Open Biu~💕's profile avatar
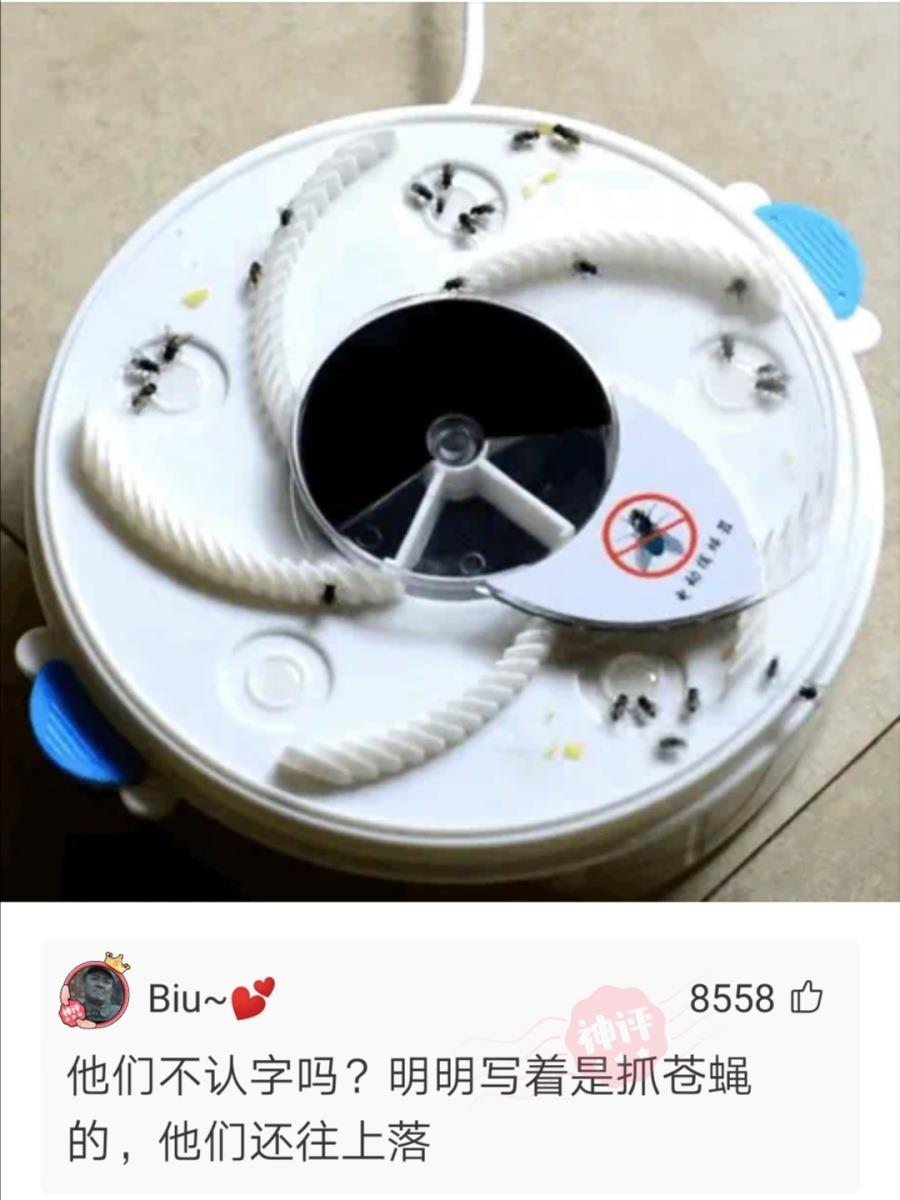Image resolution: width=900 pixels, height=1200 pixels. click(x=97, y=994)
